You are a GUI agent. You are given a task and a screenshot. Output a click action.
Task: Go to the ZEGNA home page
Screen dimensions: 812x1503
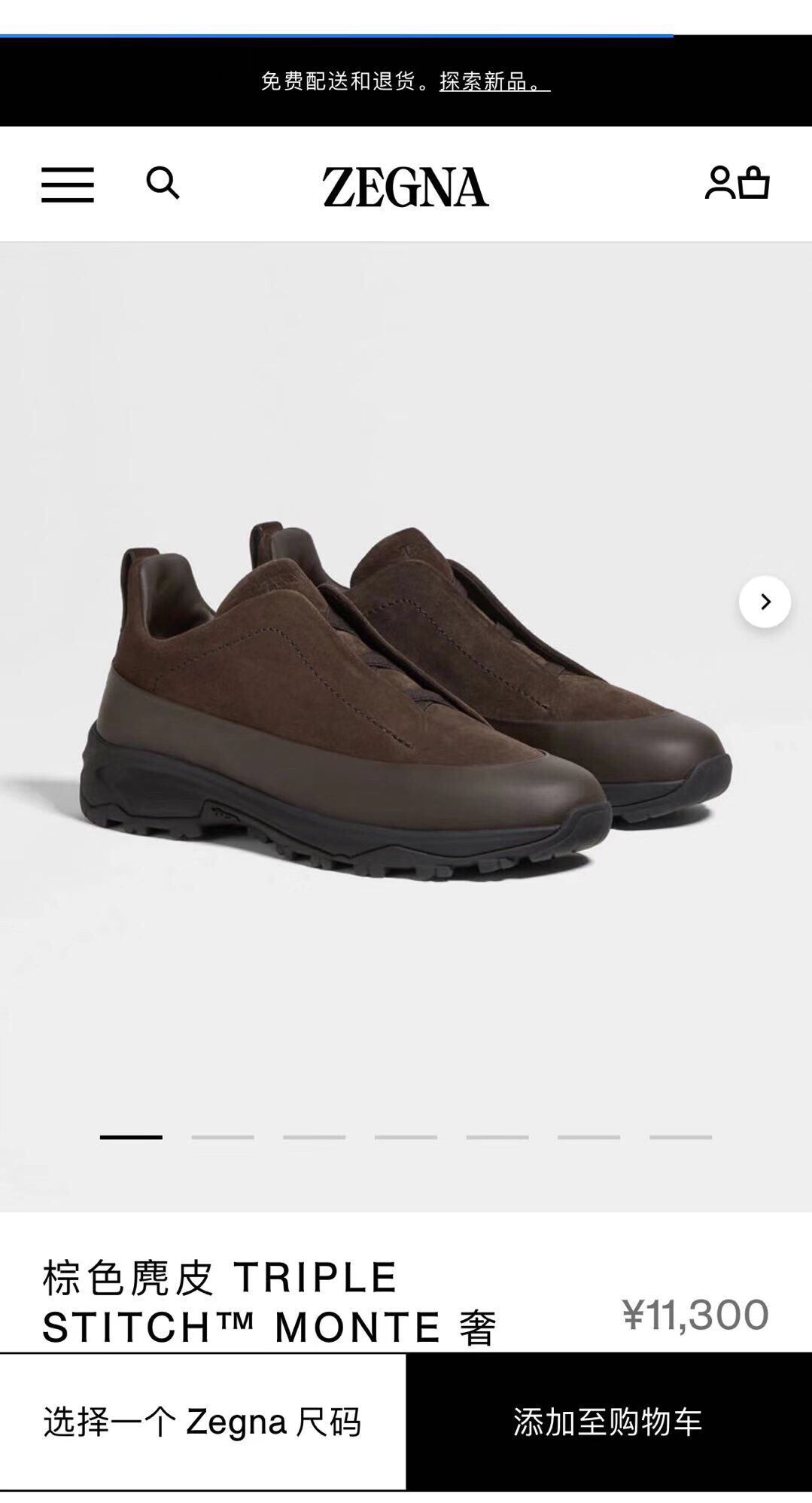pyautogui.click(x=406, y=187)
